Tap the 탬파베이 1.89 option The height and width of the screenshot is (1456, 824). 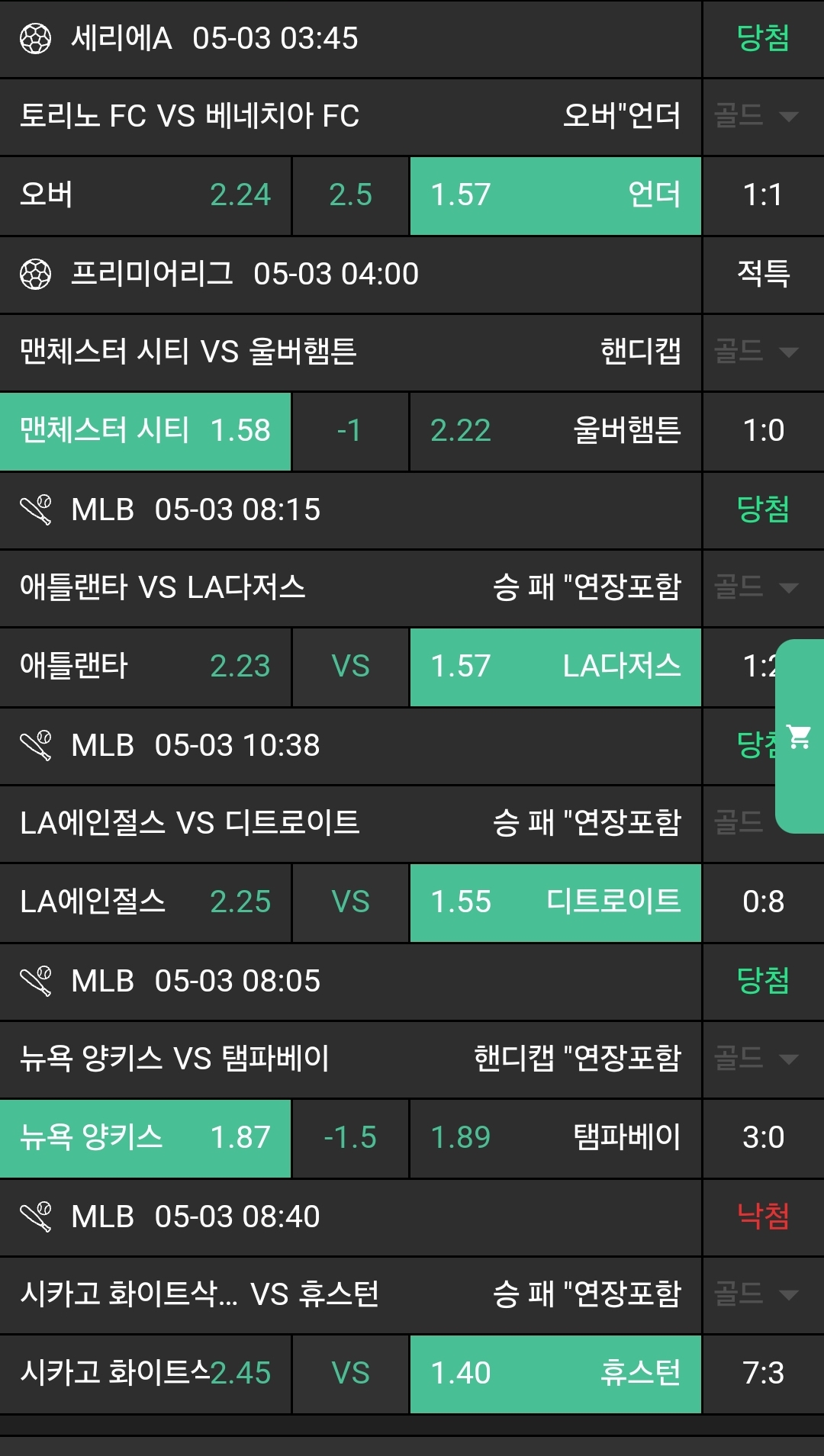pos(555,1138)
